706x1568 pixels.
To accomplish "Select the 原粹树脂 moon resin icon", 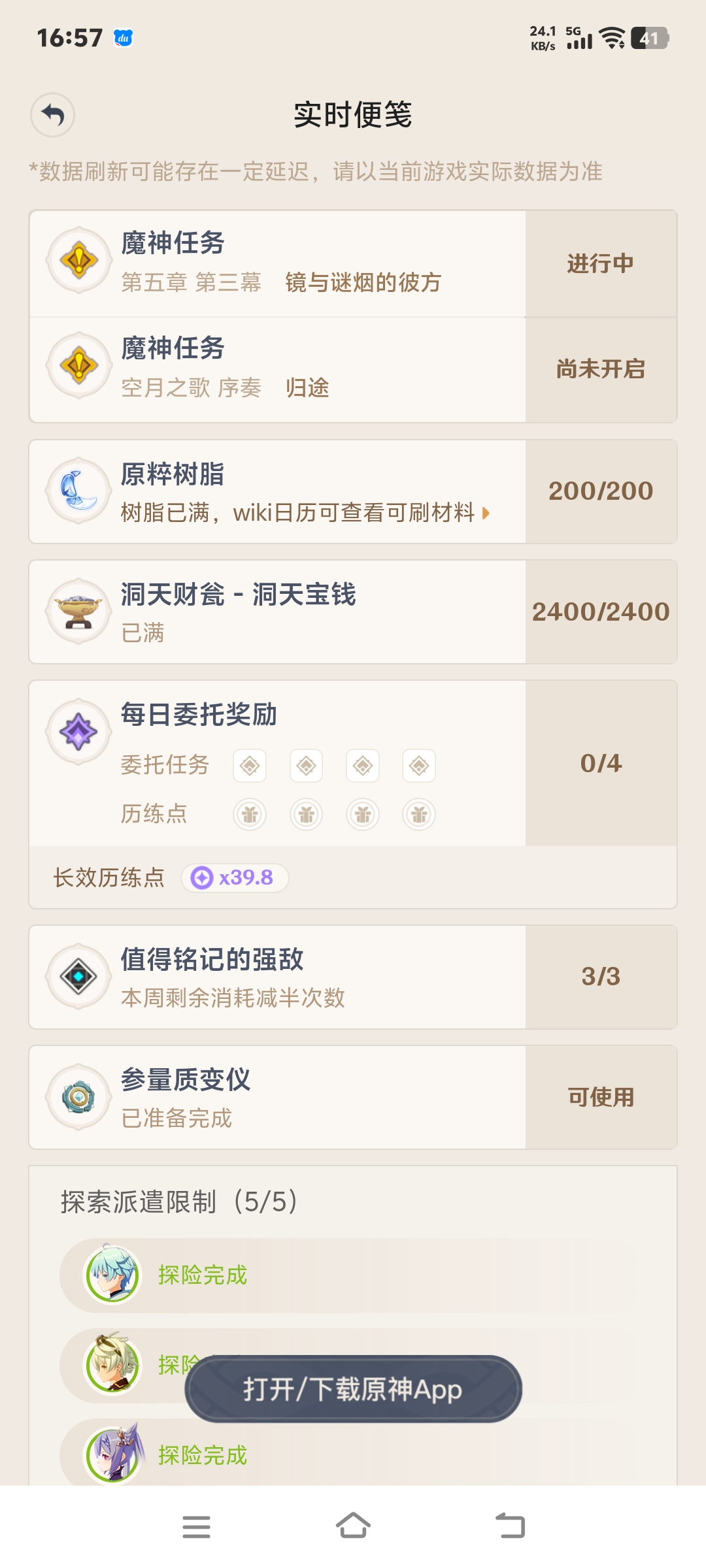I will [x=79, y=491].
